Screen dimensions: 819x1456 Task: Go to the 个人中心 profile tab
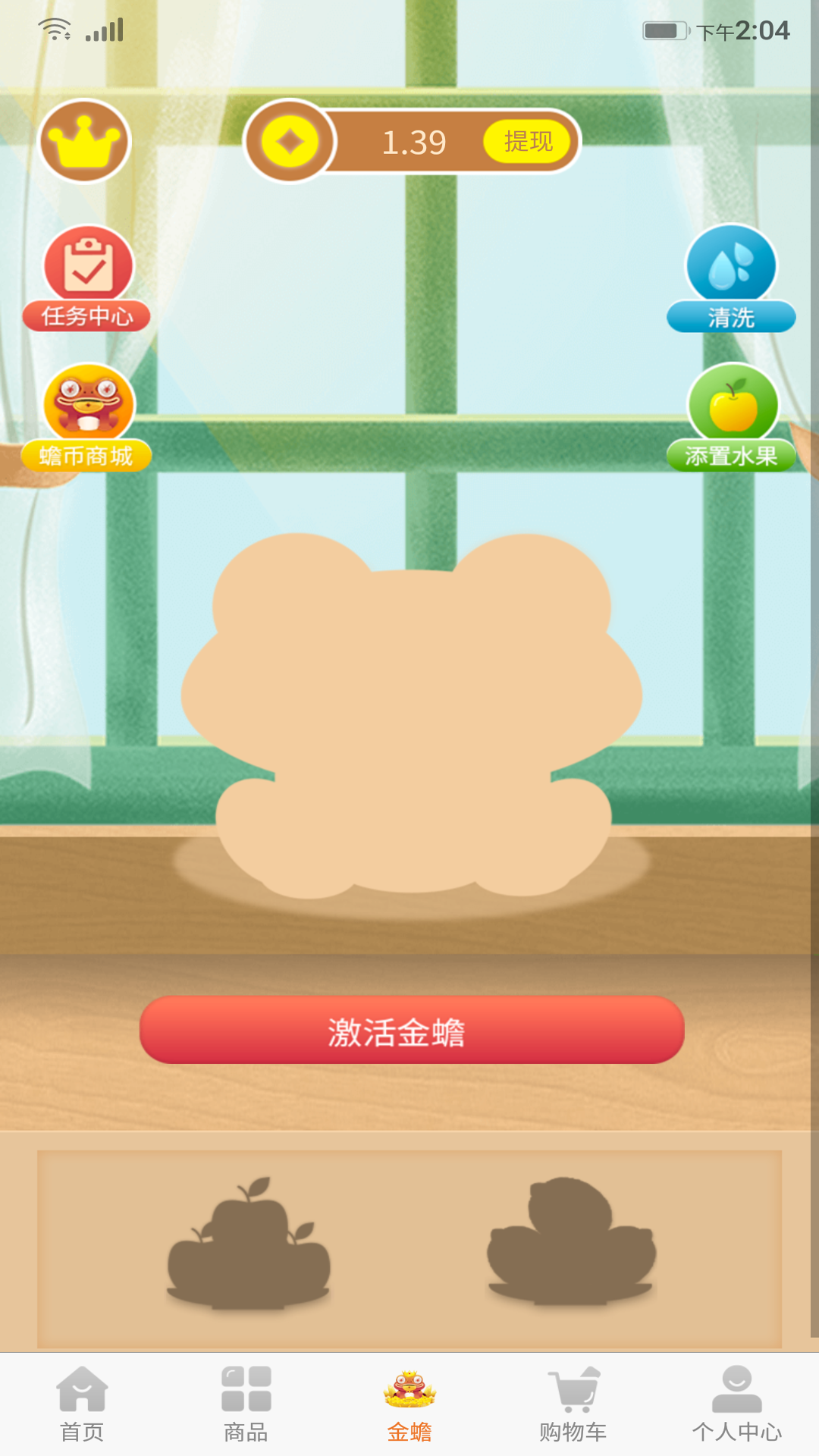coord(736,1404)
